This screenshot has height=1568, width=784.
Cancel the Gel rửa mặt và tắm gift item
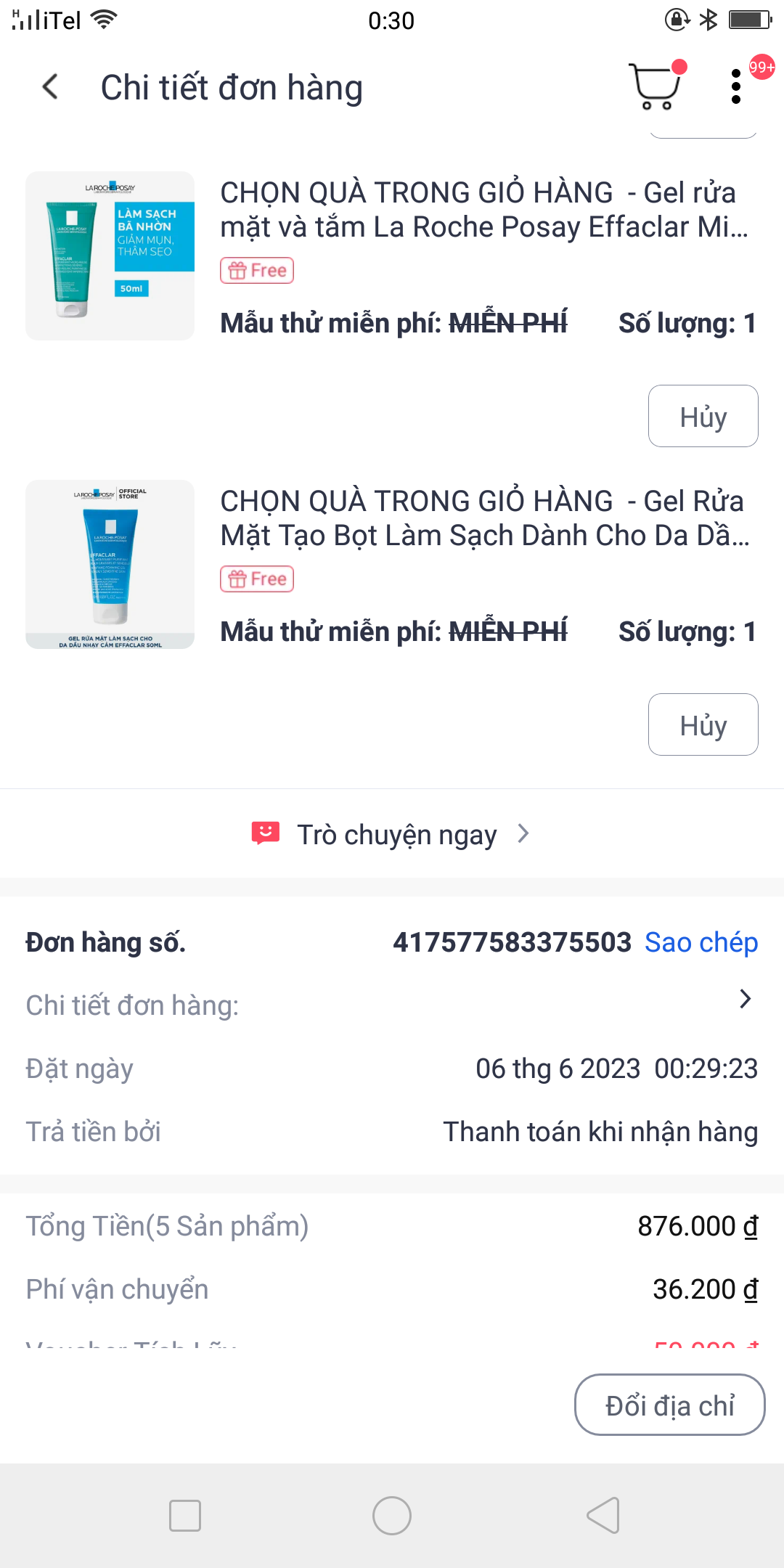tap(703, 416)
